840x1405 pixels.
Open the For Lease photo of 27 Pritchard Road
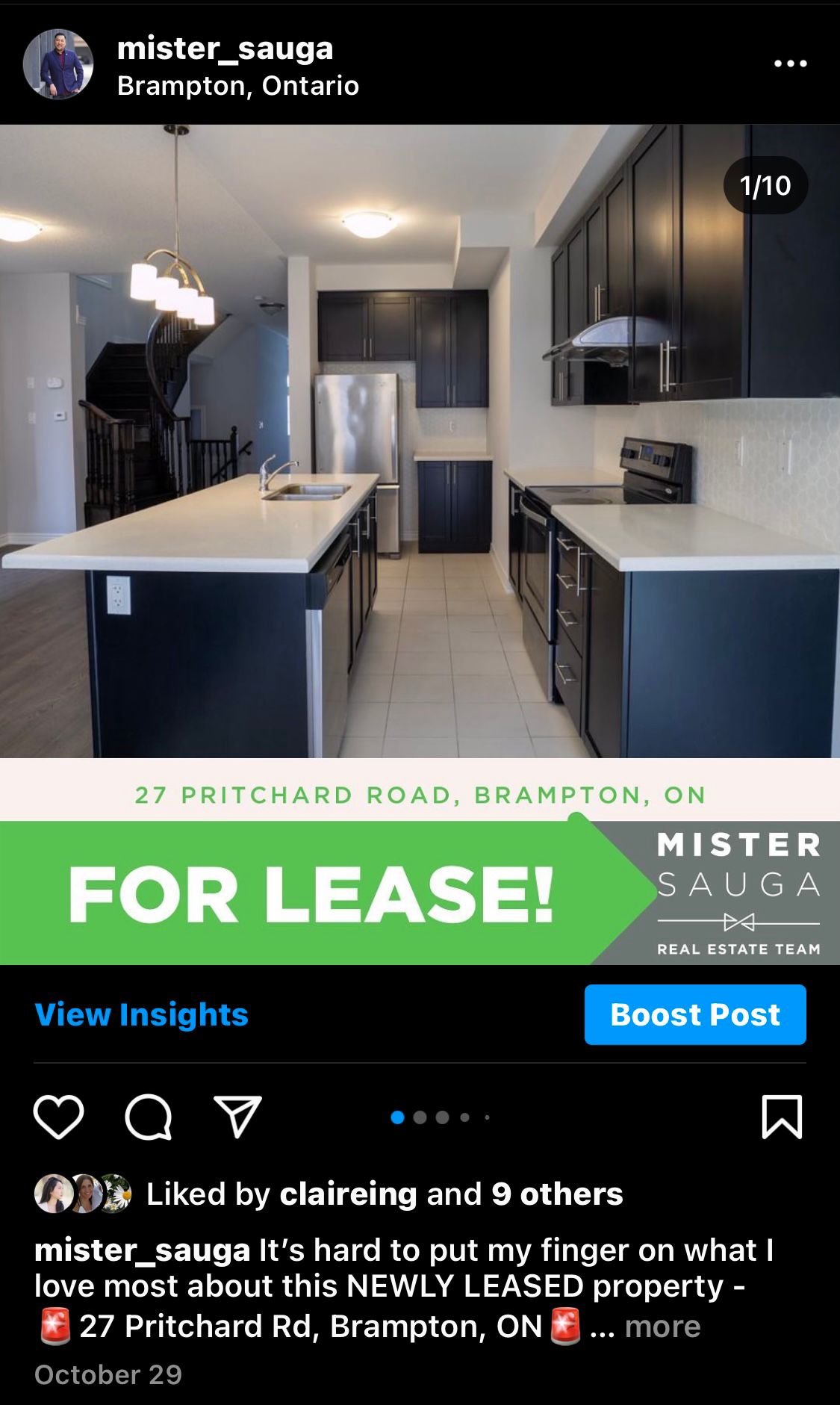click(x=420, y=545)
